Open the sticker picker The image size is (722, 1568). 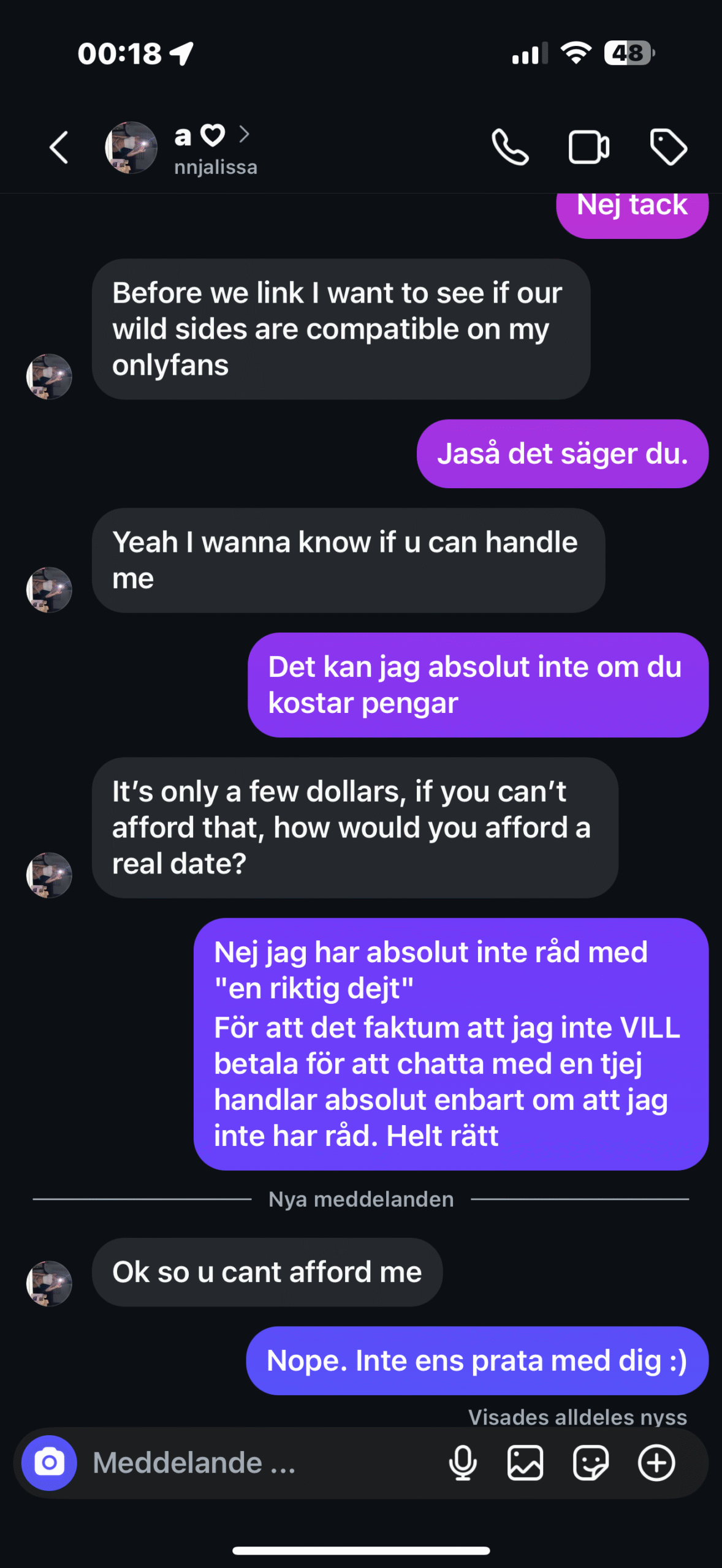click(x=591, y=1463)
